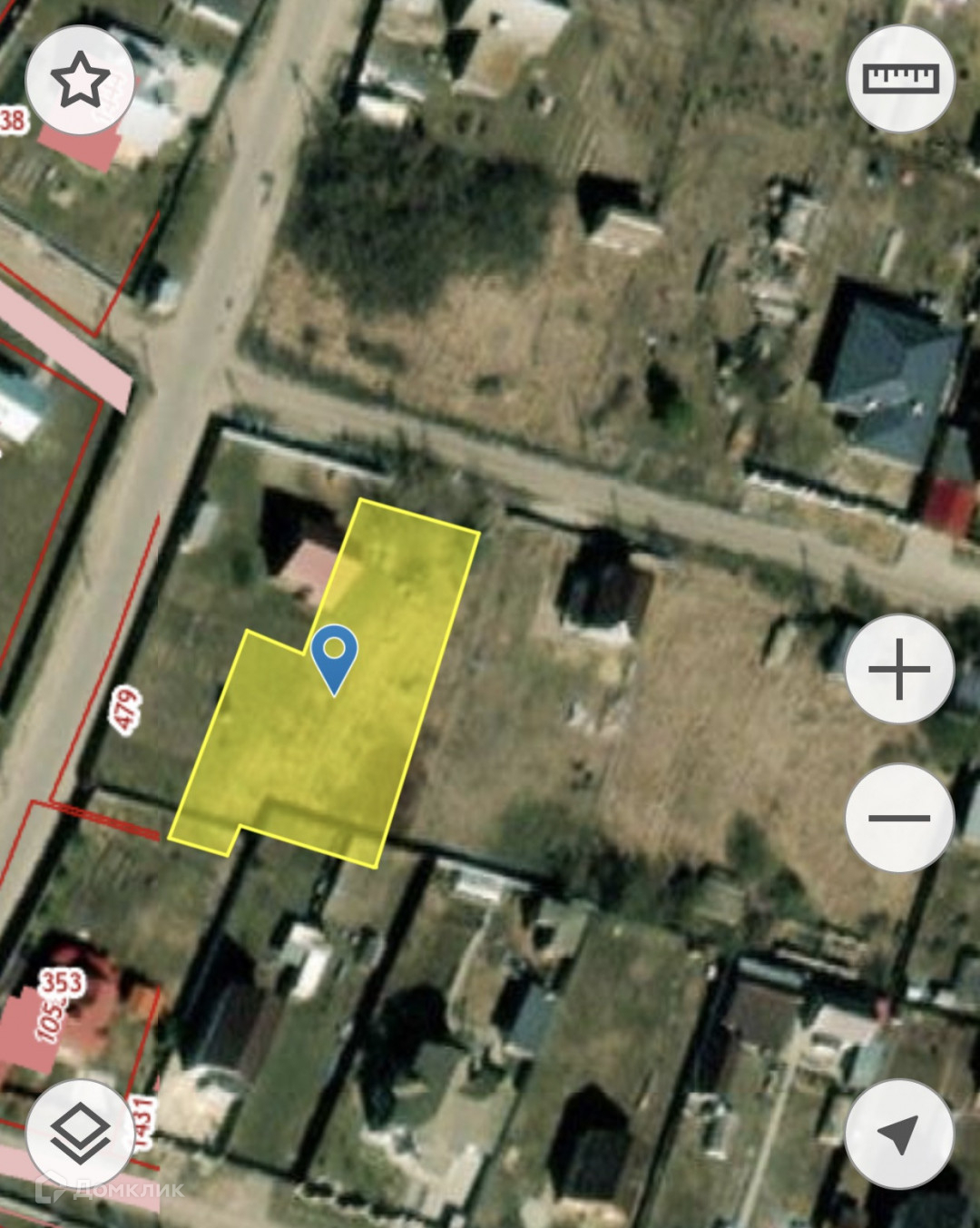The width and height of the screenshot is (980, 1228).
Task: Add this parcel to favorites with the star
Action: coord(80,81)
